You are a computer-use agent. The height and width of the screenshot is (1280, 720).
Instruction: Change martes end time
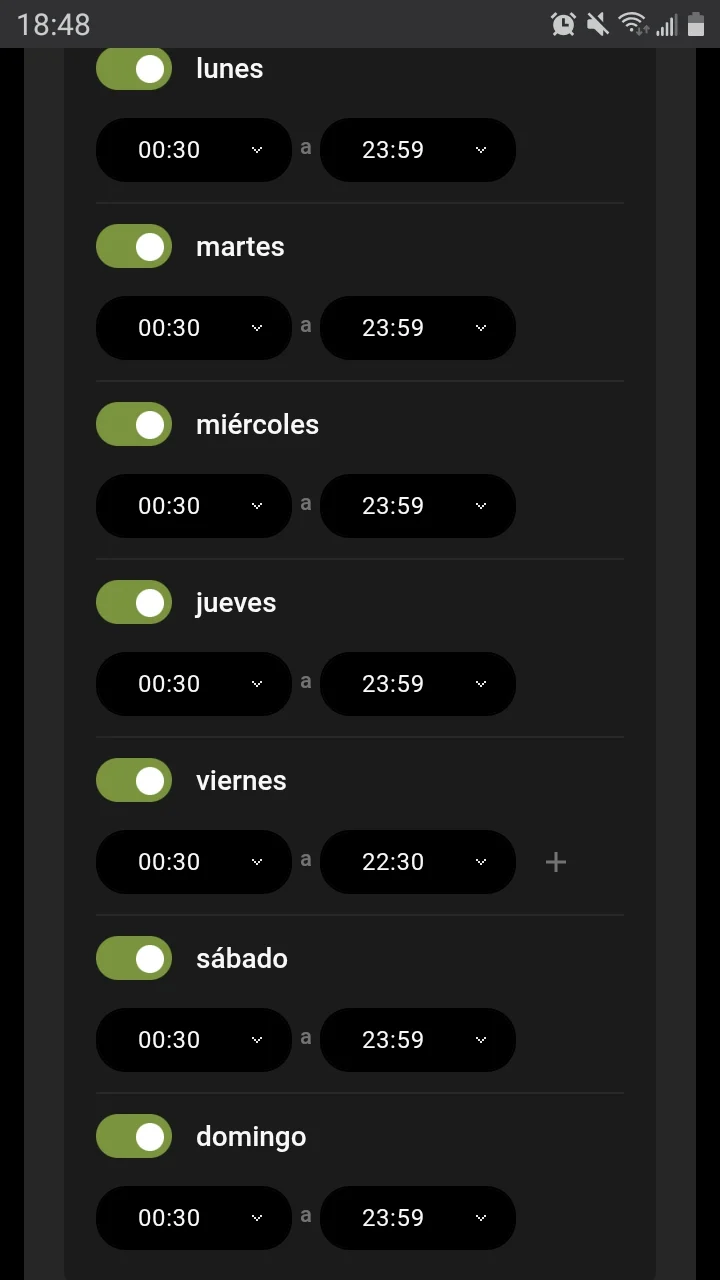point(418,328)
